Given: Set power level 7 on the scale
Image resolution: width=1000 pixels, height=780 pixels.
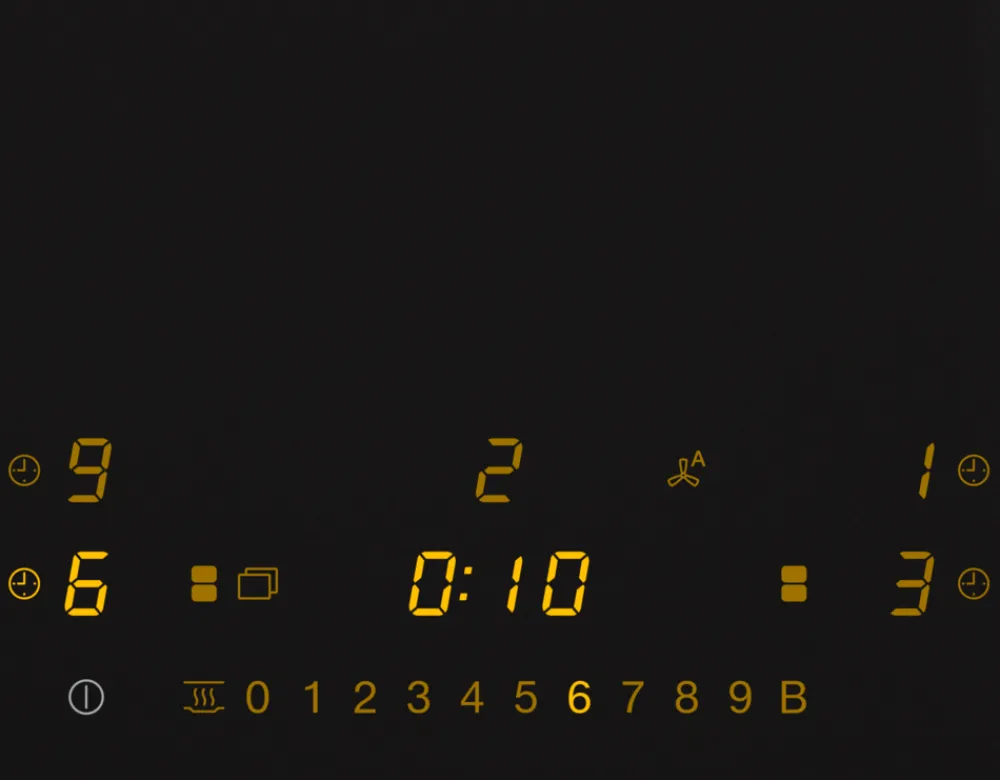Looking at the screenshot, I should point(632,697).
